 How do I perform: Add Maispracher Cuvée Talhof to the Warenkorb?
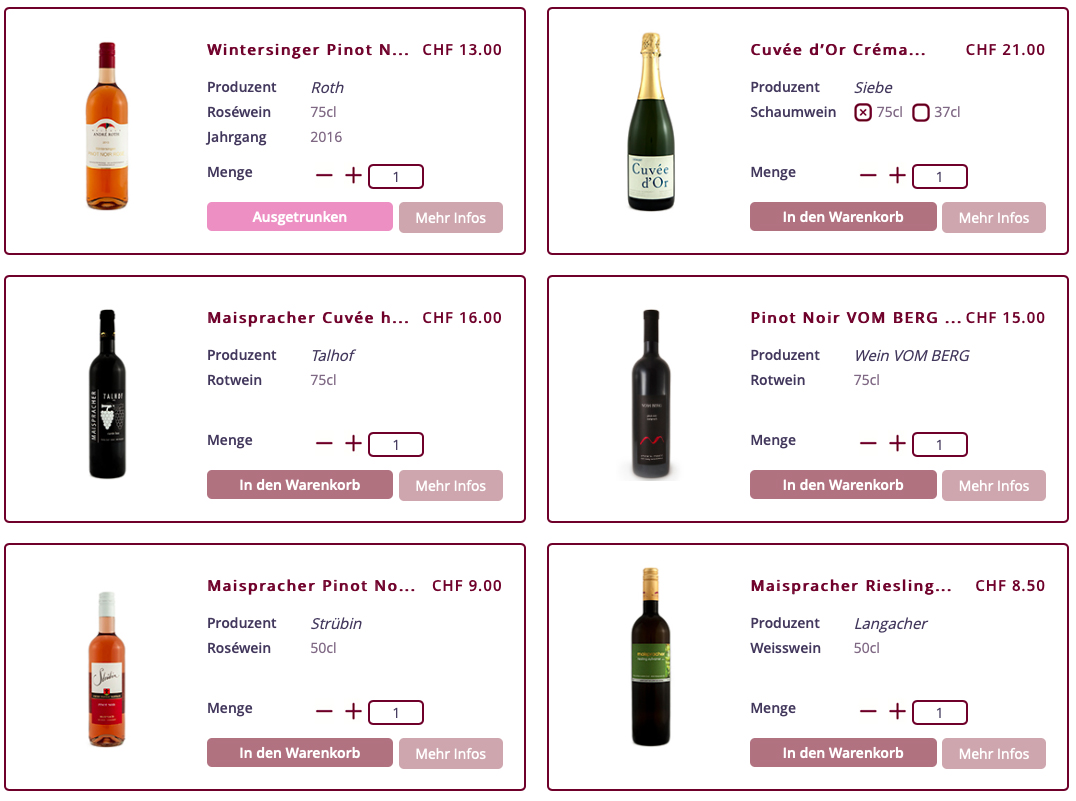299,485
